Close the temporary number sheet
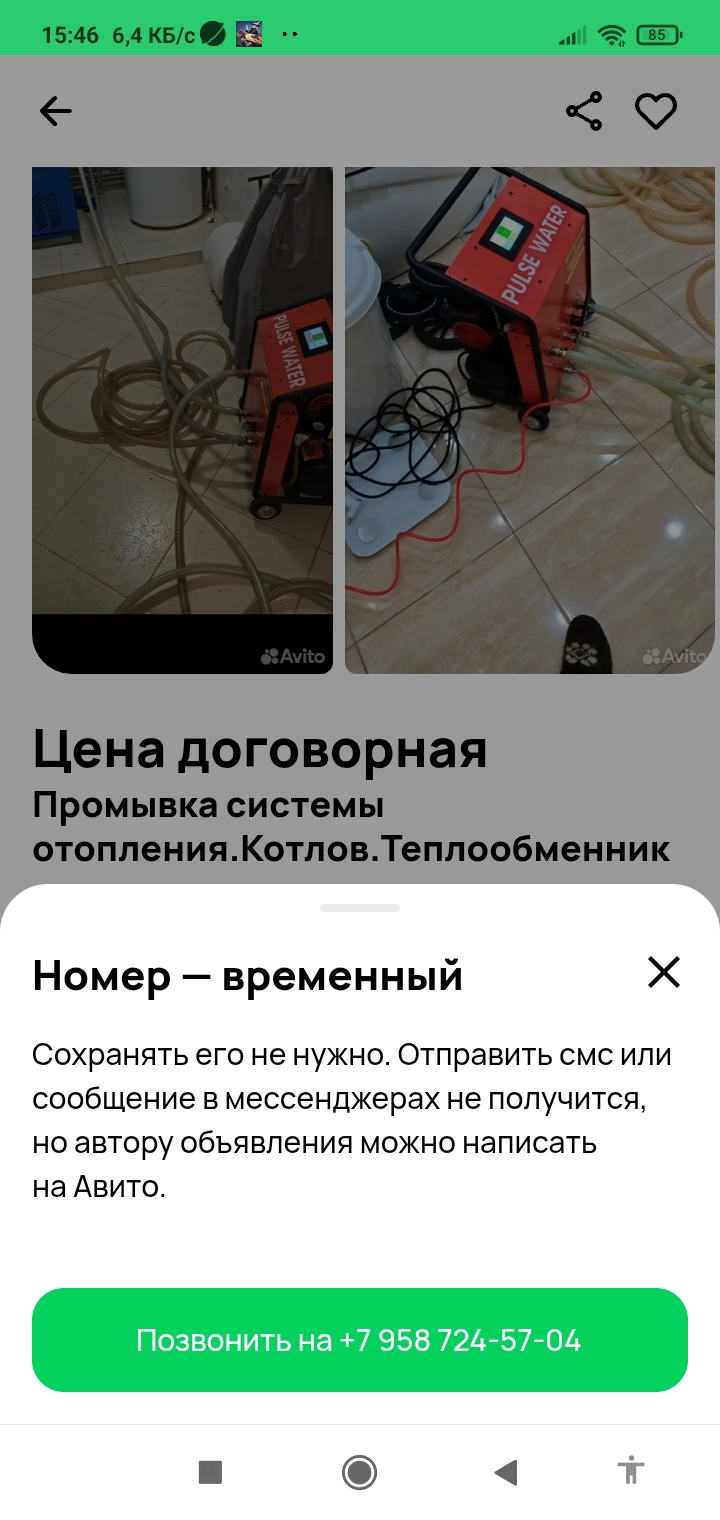 click(663, 972)
